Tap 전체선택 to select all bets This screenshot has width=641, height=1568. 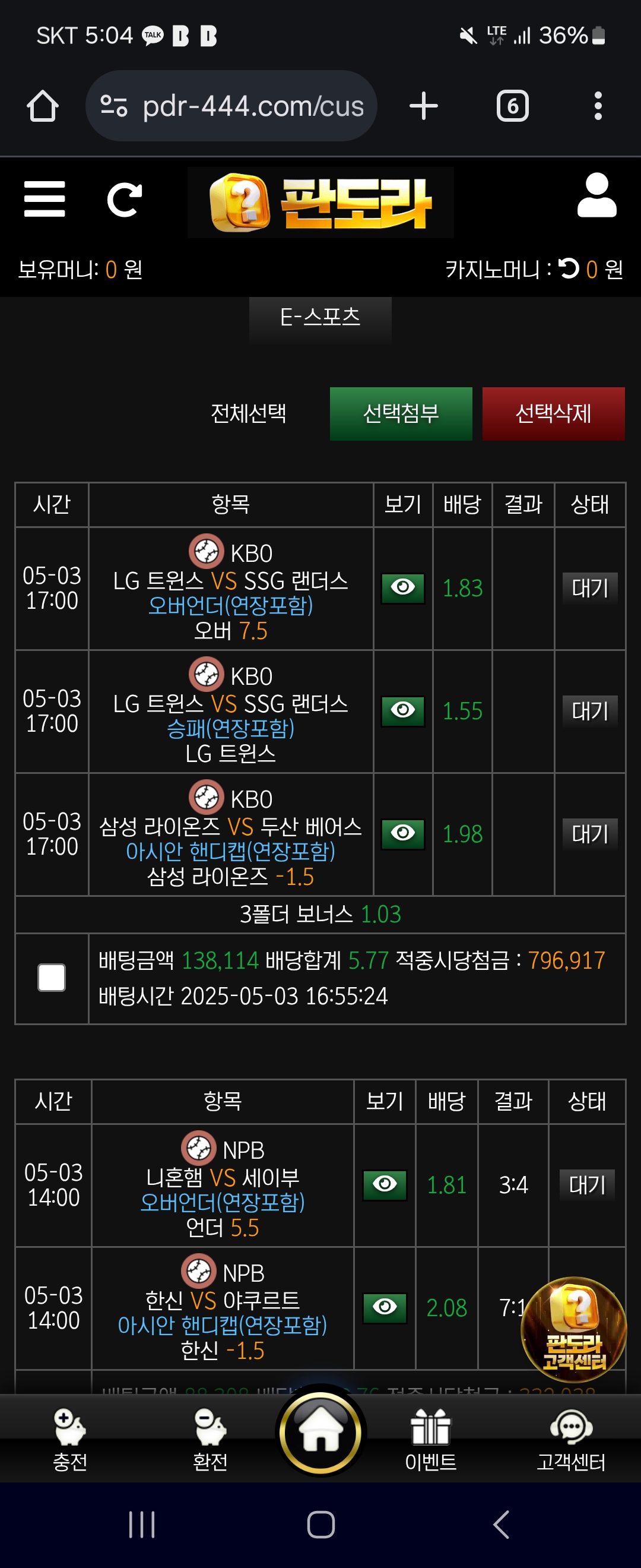[248, 413]
